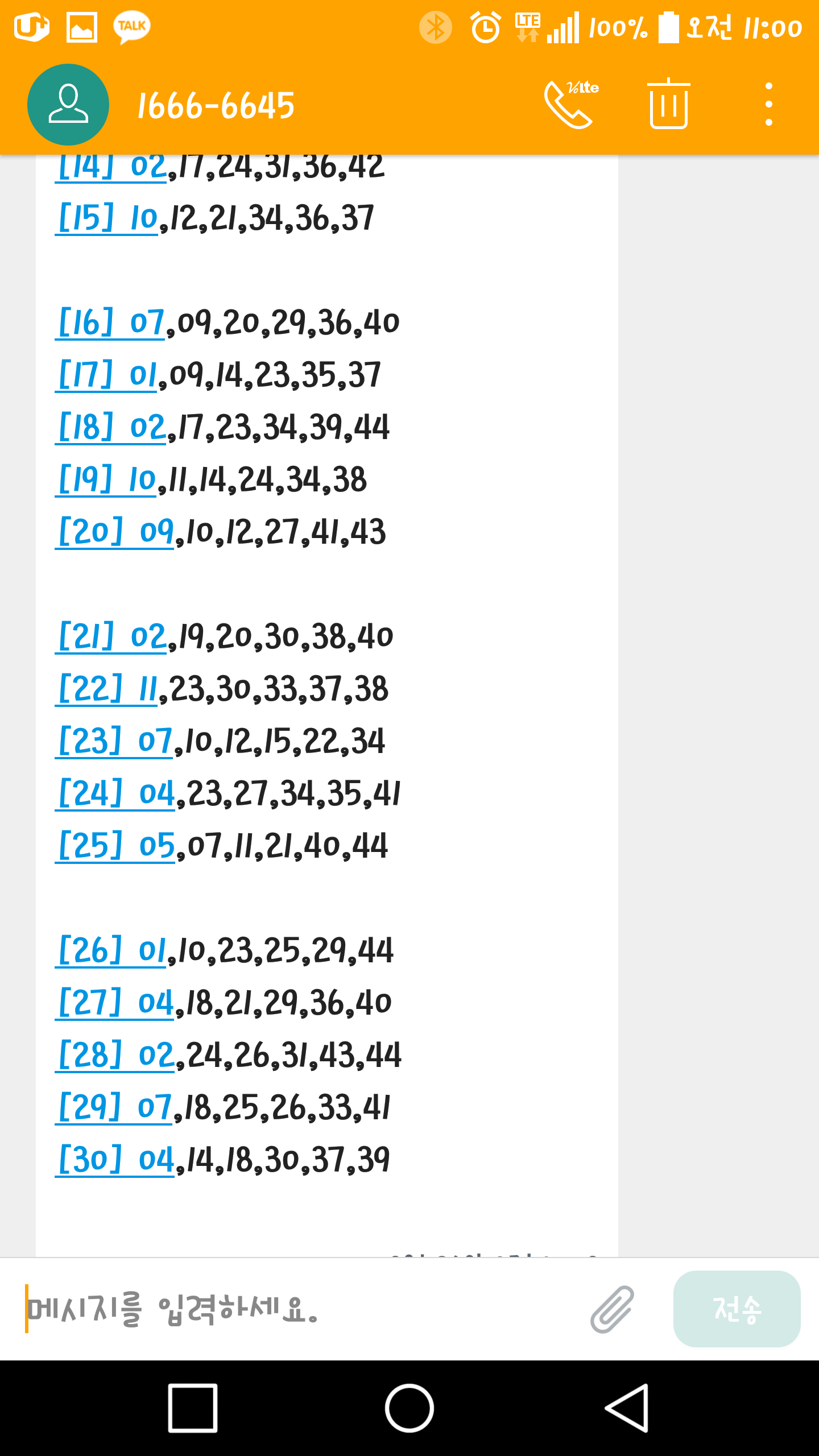Call 1666-6645 with the phone icon
The image size is (819, 1456).
pyautogui.click(x=569, y=105)
